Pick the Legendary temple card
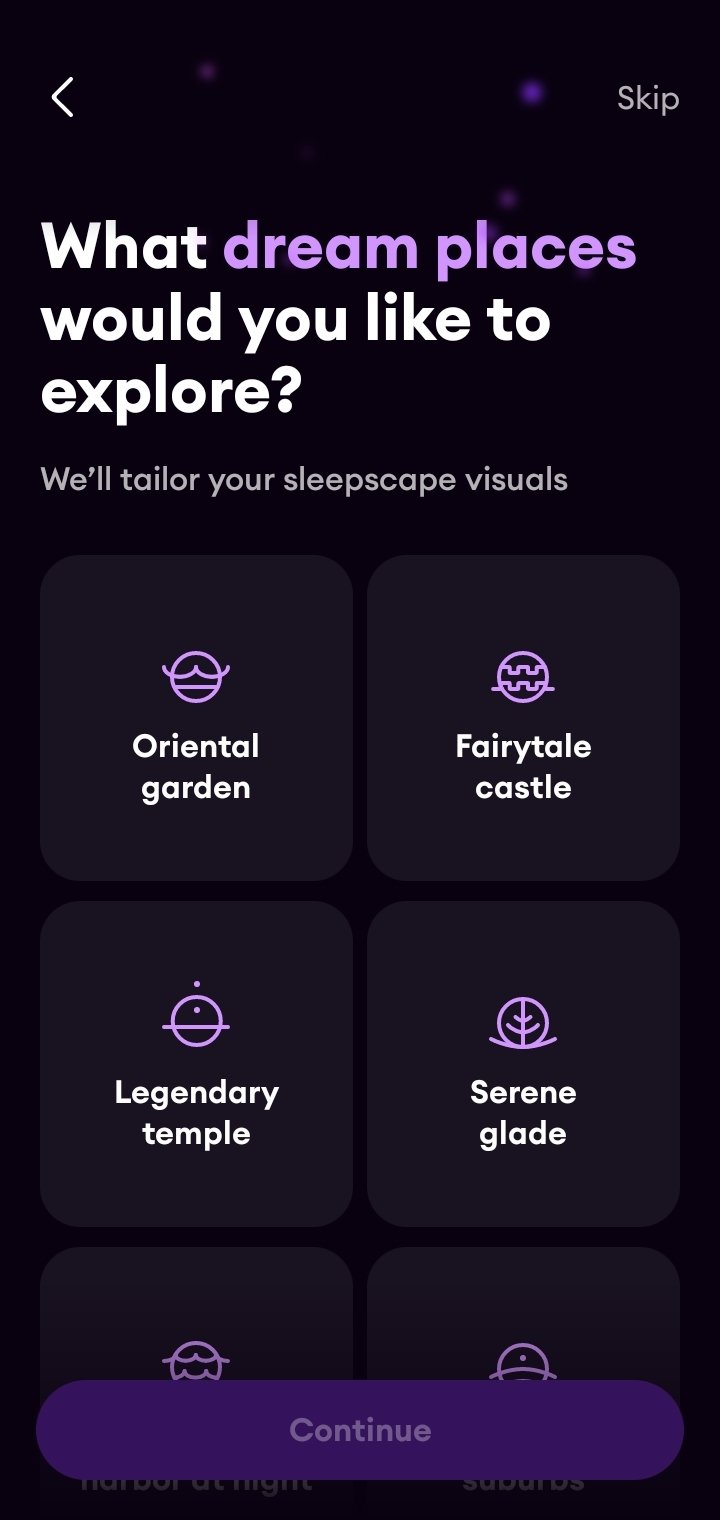The image size is (720, 1520). [x=196, y=1064]
